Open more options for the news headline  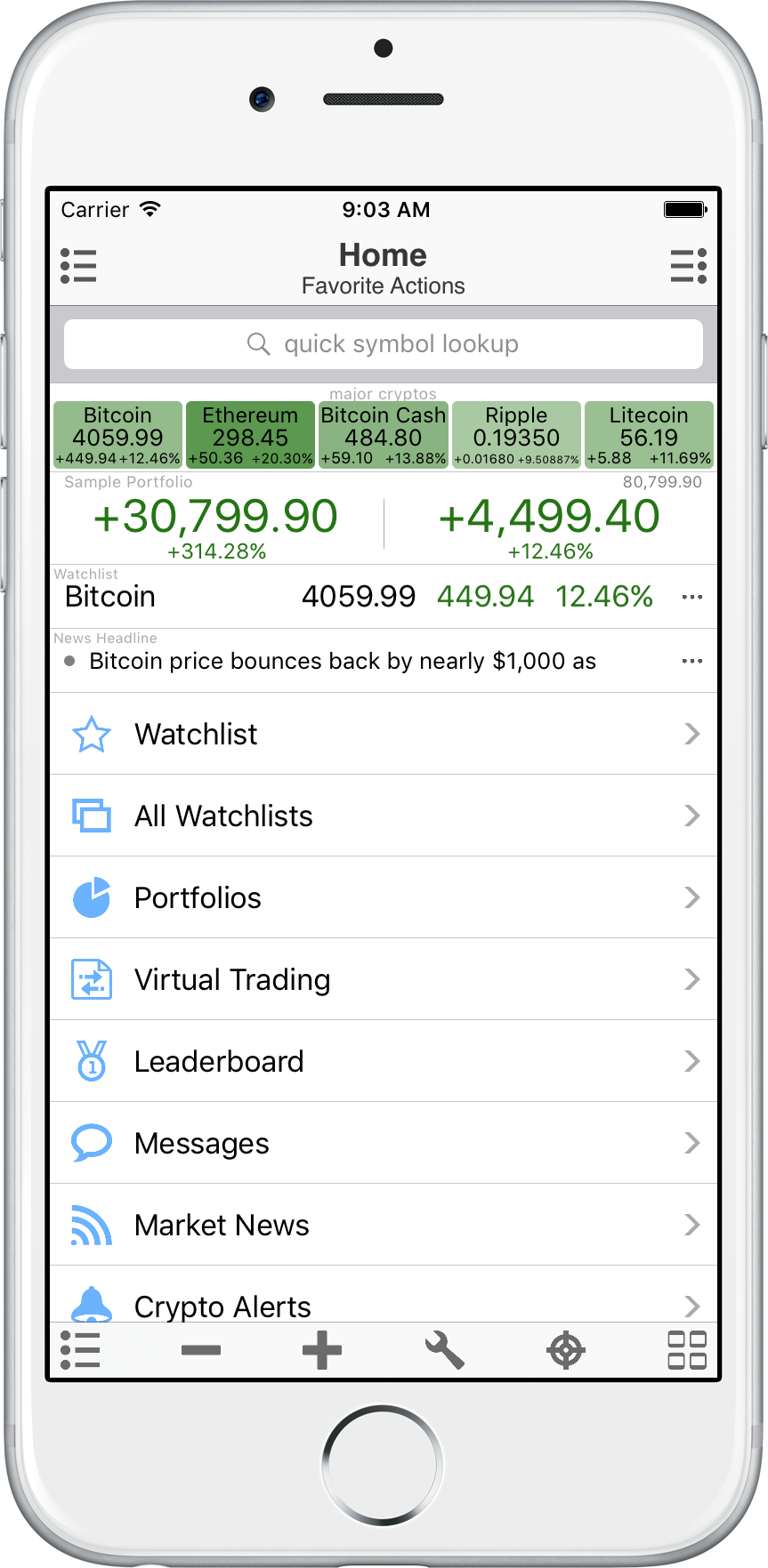click(692, 661)
